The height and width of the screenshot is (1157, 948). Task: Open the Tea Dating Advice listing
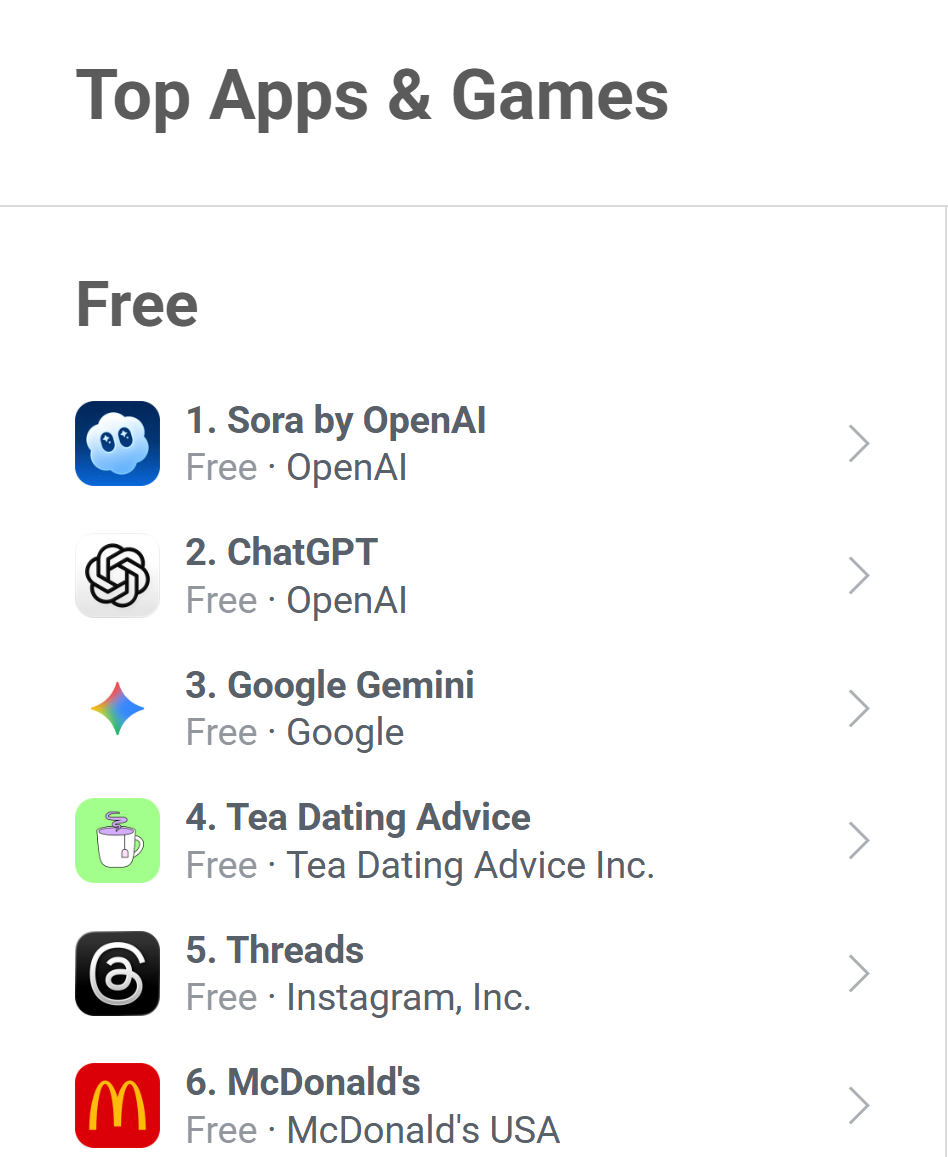click(x=358, y=818)
